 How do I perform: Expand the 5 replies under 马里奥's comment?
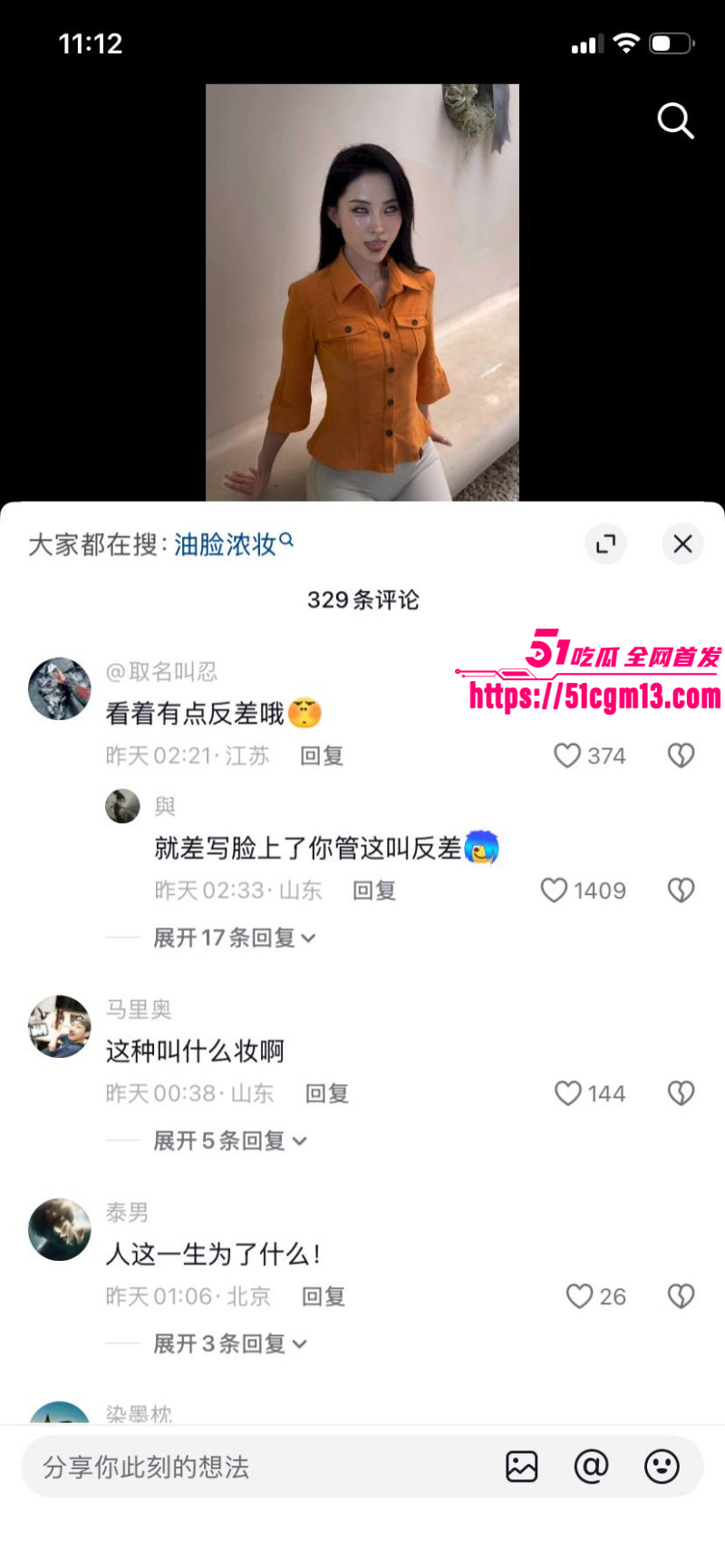click(227, 1140)
